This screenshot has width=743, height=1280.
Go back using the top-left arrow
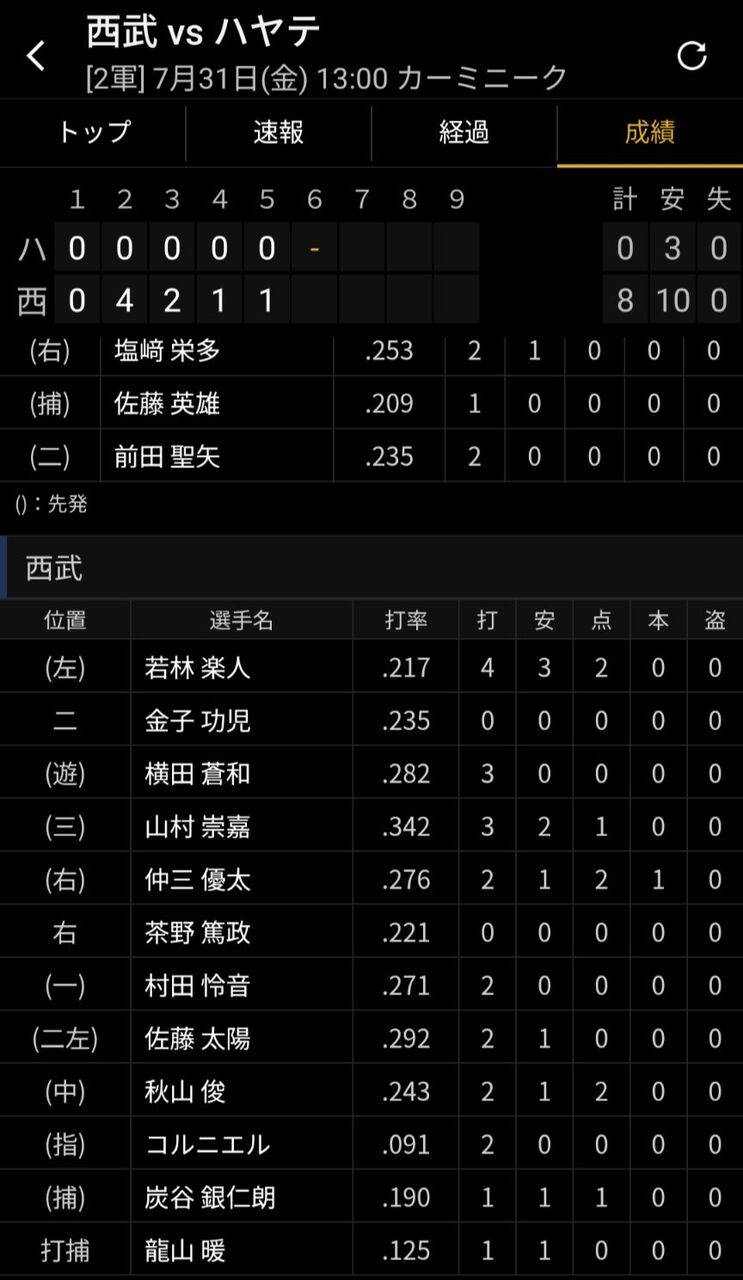36,56
